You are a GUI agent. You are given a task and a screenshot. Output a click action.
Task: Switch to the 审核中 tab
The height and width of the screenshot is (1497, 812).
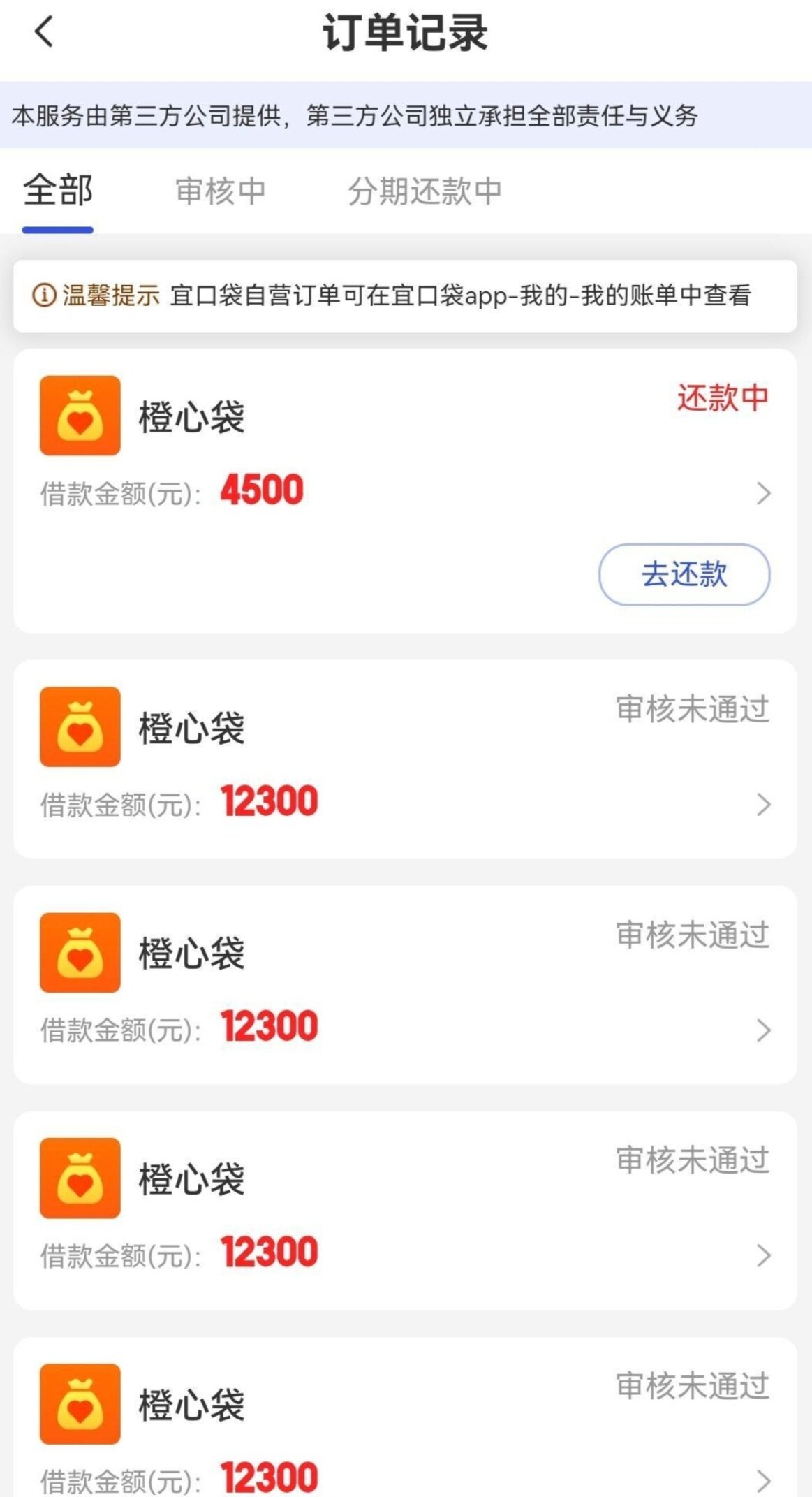[x=220, y=191]
